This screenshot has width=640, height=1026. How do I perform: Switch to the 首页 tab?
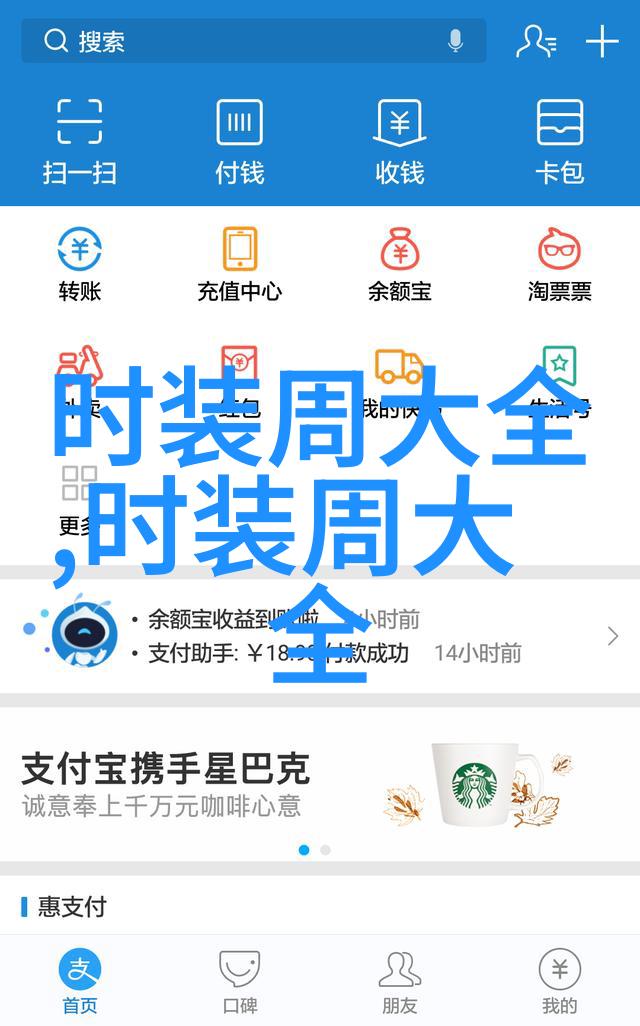(x=80, y=982)
